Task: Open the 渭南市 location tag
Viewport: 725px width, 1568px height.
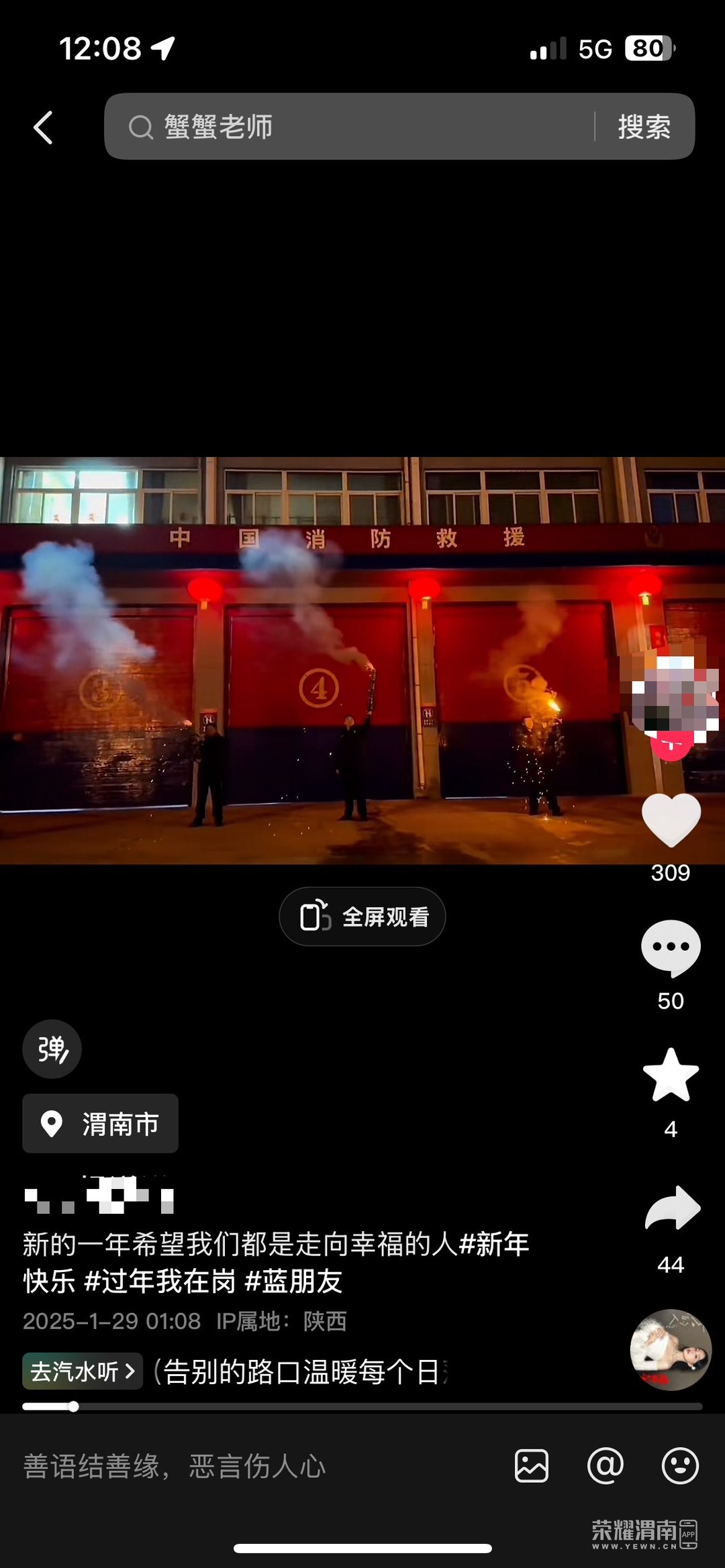Action: [x=101, y=1124]
